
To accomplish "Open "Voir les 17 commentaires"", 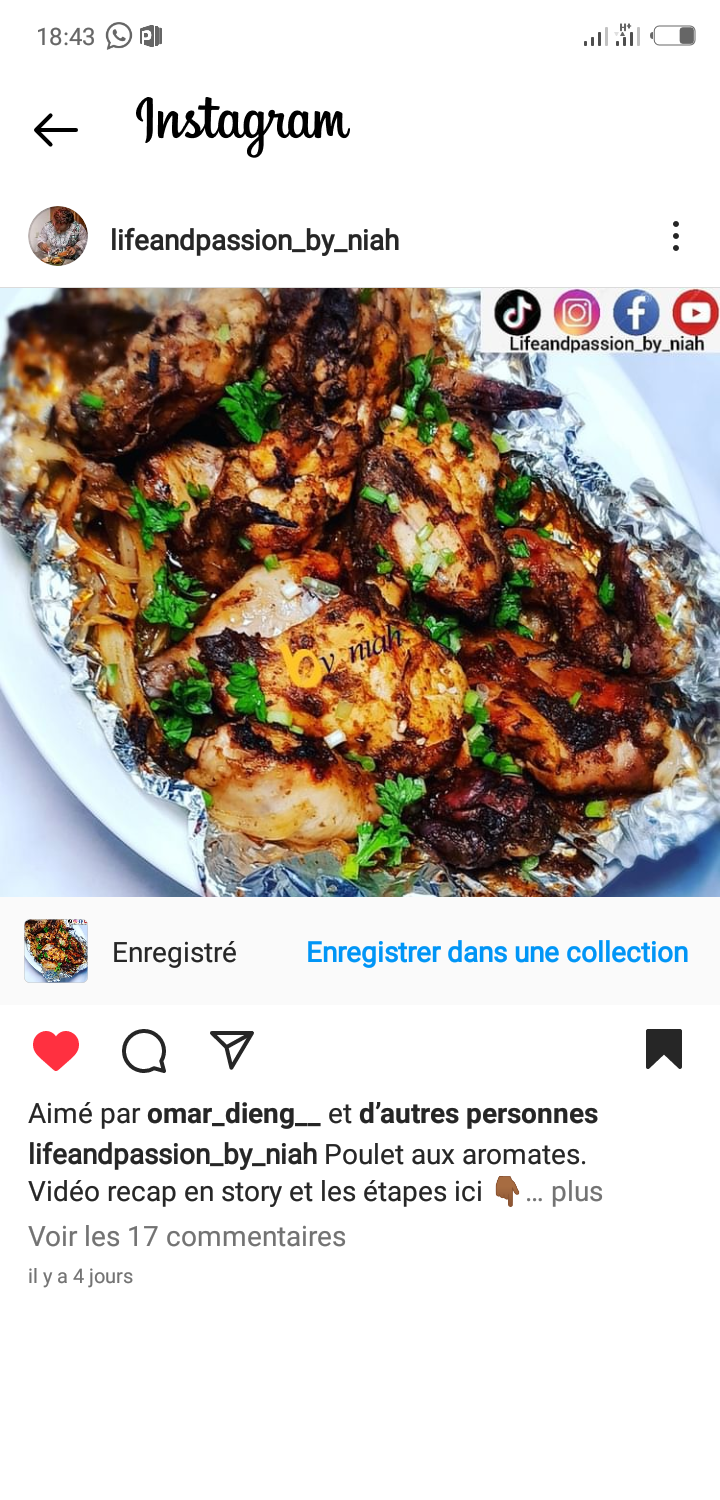I will pos(187,1237).
